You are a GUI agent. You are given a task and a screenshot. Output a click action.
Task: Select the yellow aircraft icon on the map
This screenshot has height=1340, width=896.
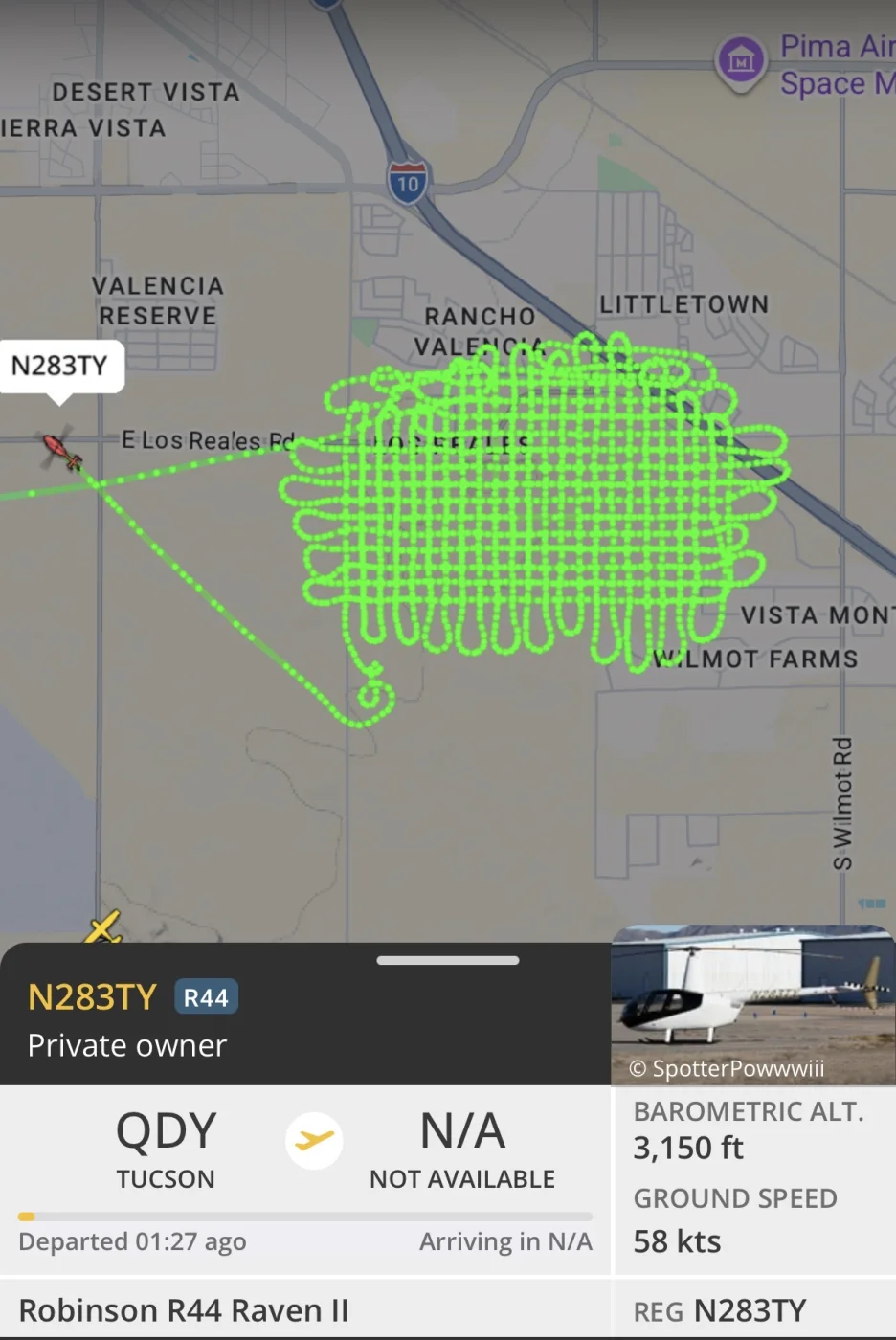pos(101,927)
